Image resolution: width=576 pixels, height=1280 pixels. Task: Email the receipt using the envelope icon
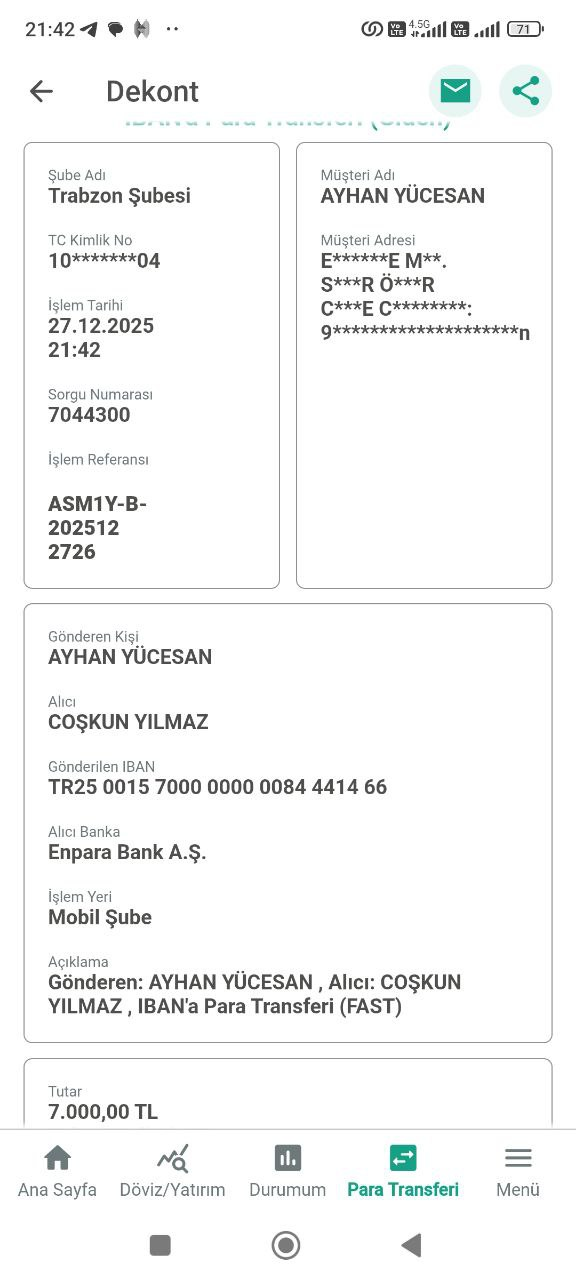click(x=455, y=91)
